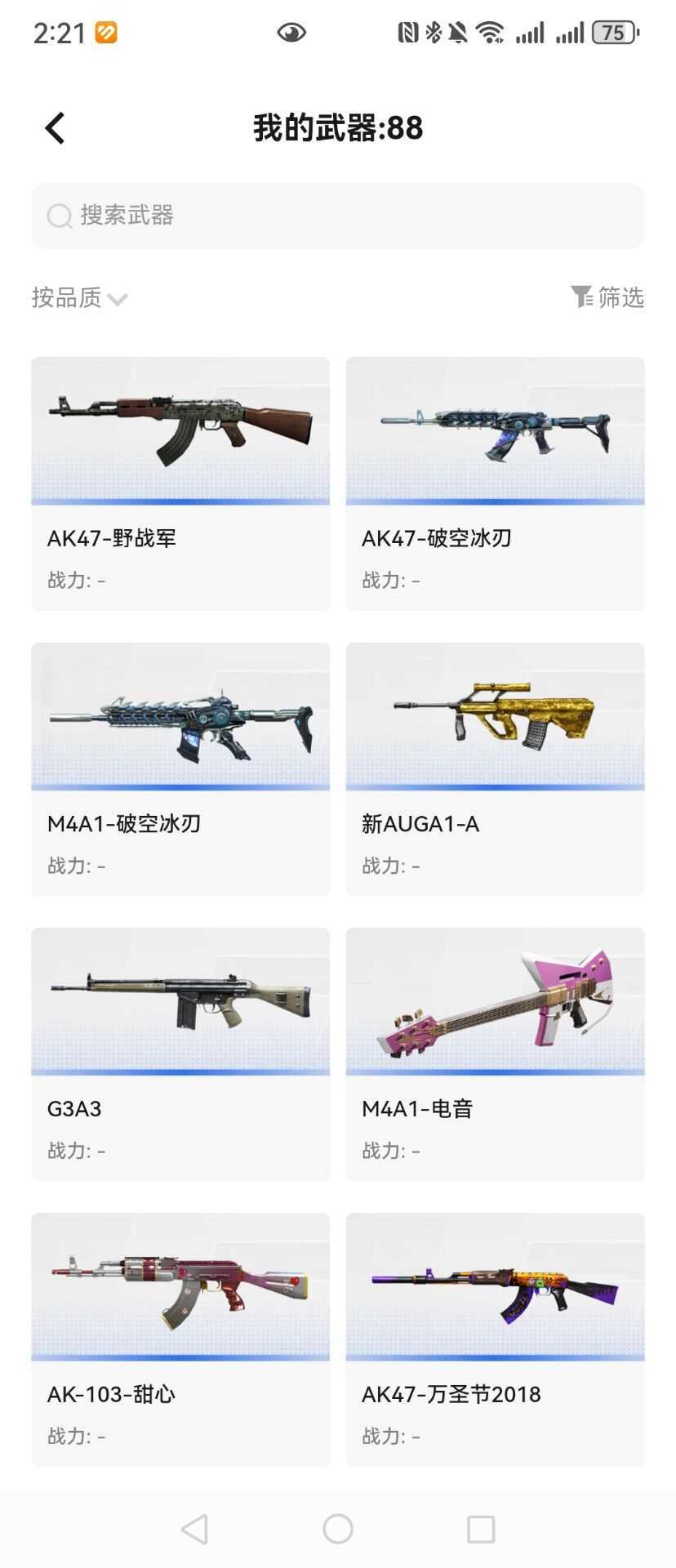Viewport: 676px width, 1568px height.
Task: Open recent apps from navigation bar
Action: (481, 1529)
